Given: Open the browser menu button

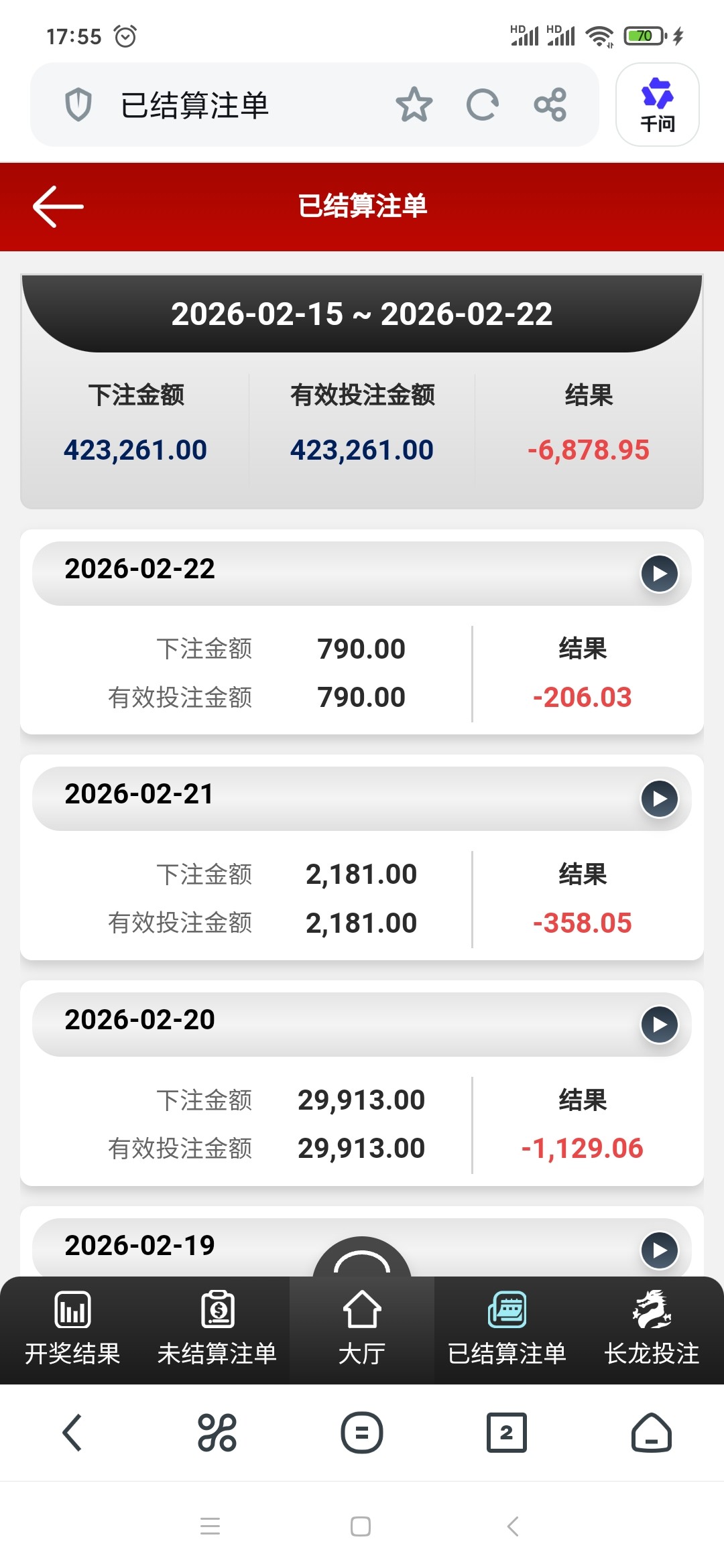Looking at the screenshot, I should [362, 1433].
